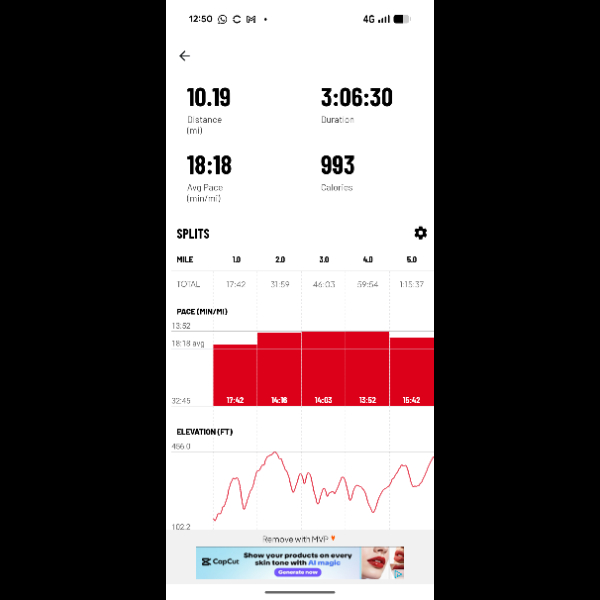The image size is (600, 600).
Task: Open the AdChoices info icon
Action: tap(399, 574)
